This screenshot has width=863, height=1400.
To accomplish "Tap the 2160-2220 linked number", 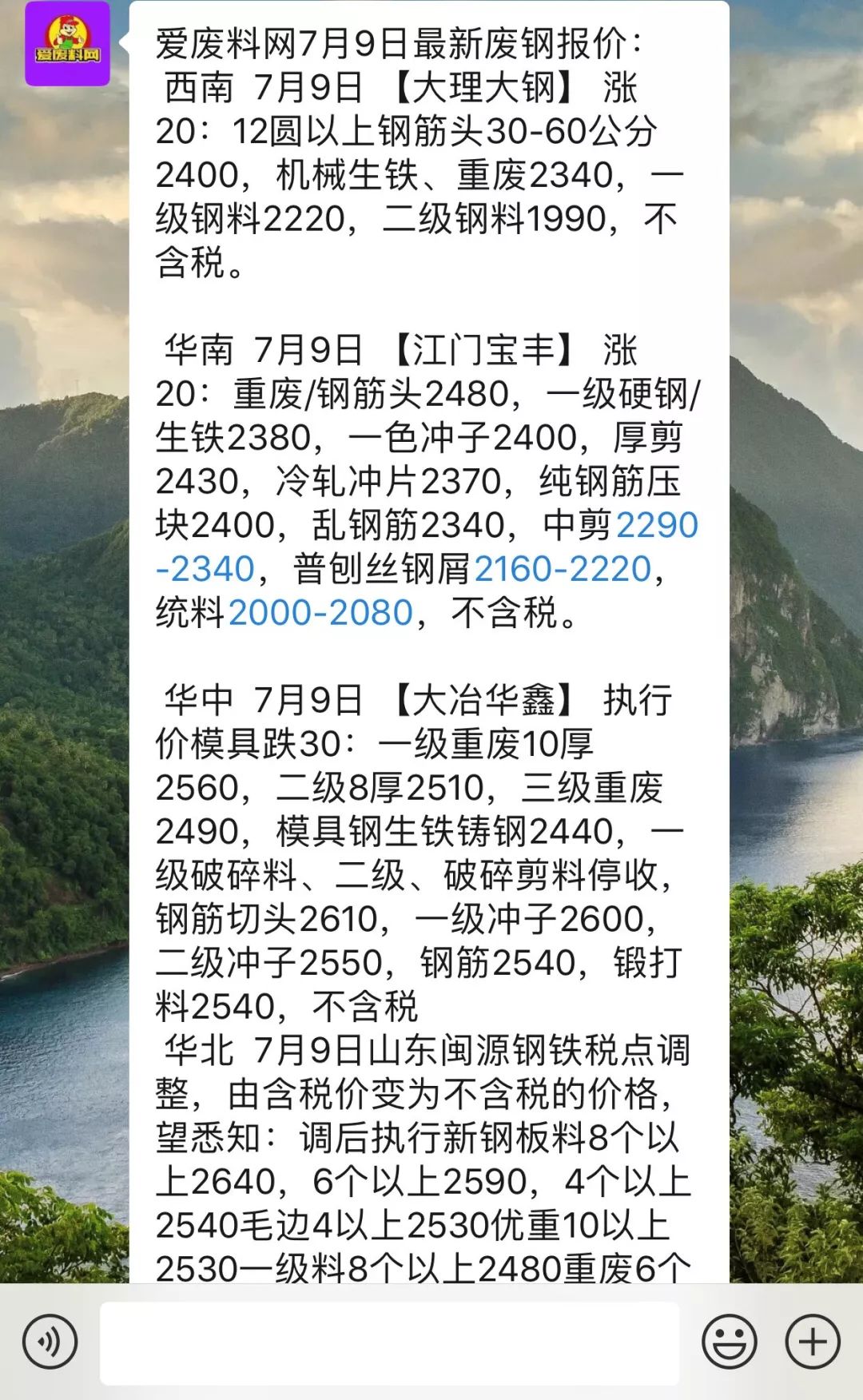I will click(x=563, y=569).
